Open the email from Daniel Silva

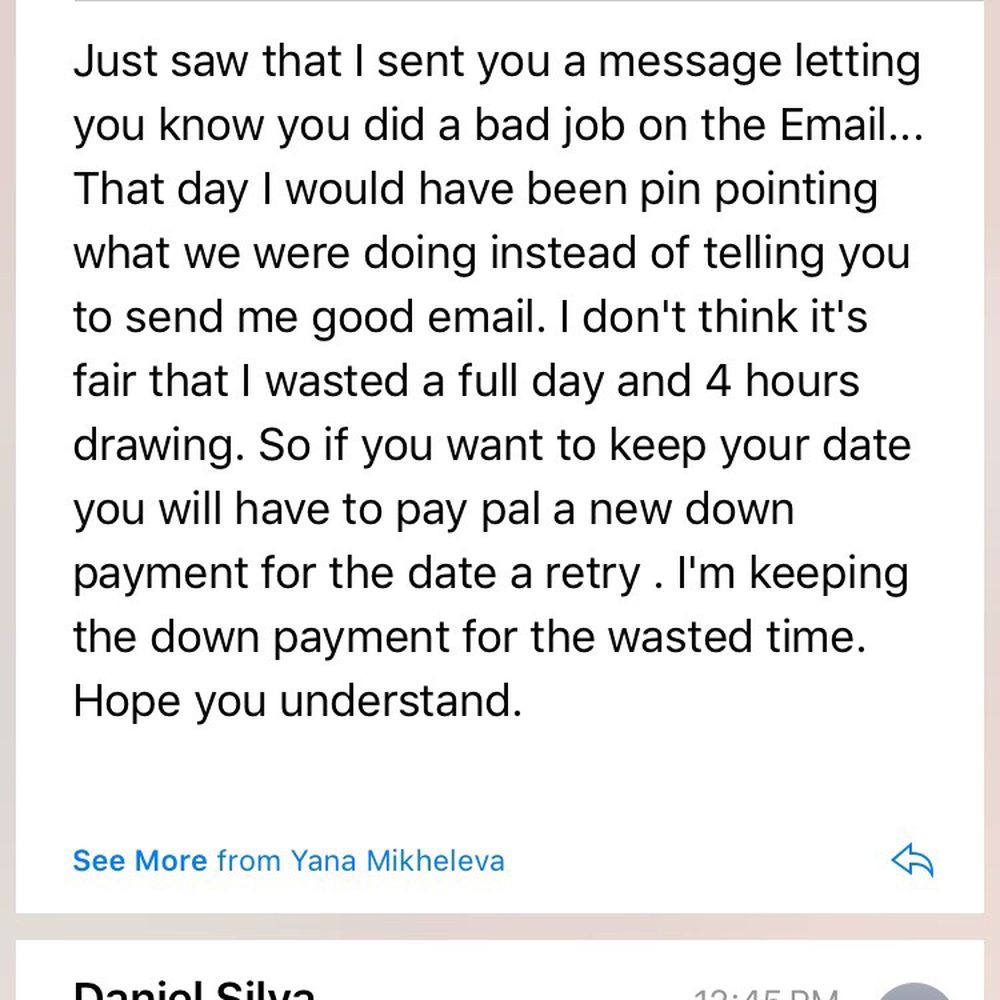coord(500,969)
